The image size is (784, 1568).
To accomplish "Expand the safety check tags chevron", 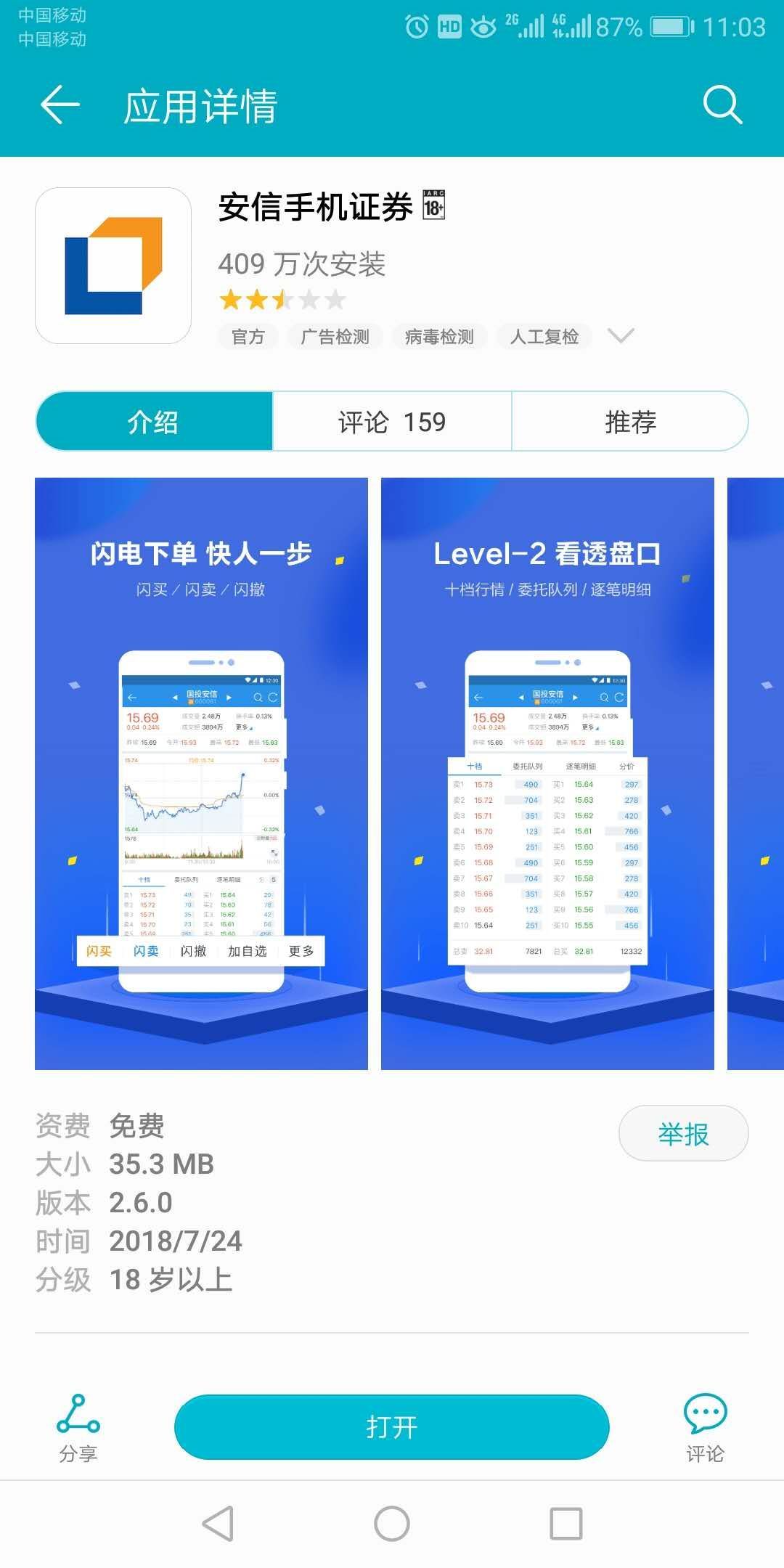I will pos(621,335).
